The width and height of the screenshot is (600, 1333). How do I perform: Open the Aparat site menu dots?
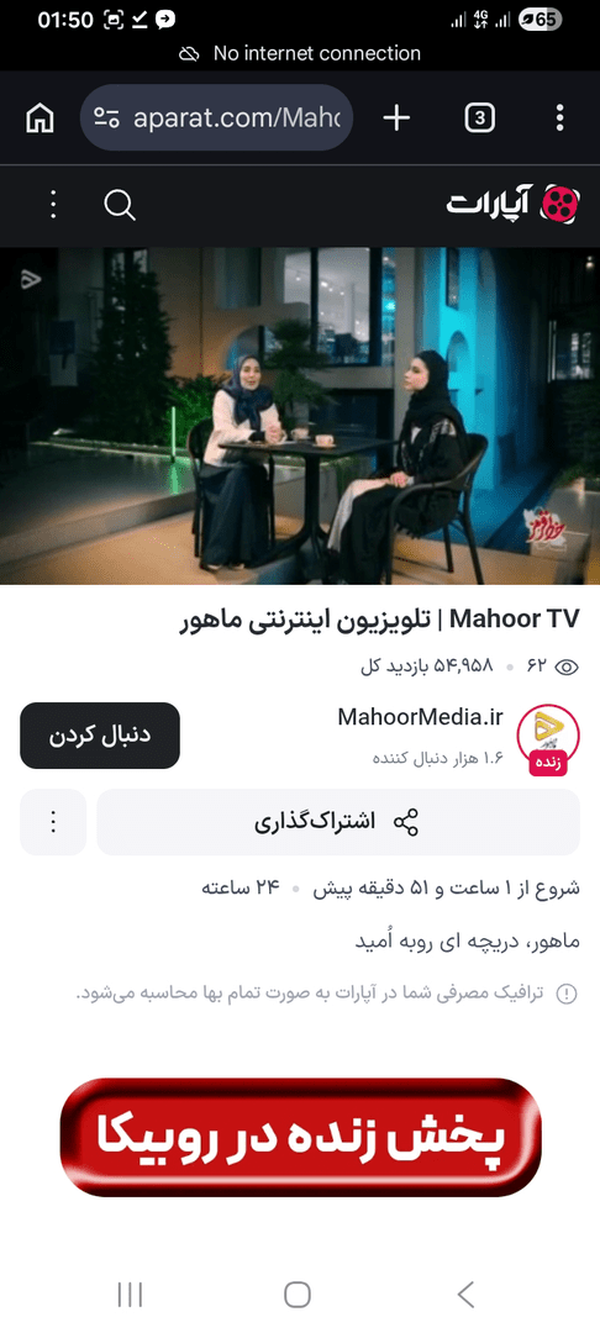pyautogui.click(x=54, y=206)
